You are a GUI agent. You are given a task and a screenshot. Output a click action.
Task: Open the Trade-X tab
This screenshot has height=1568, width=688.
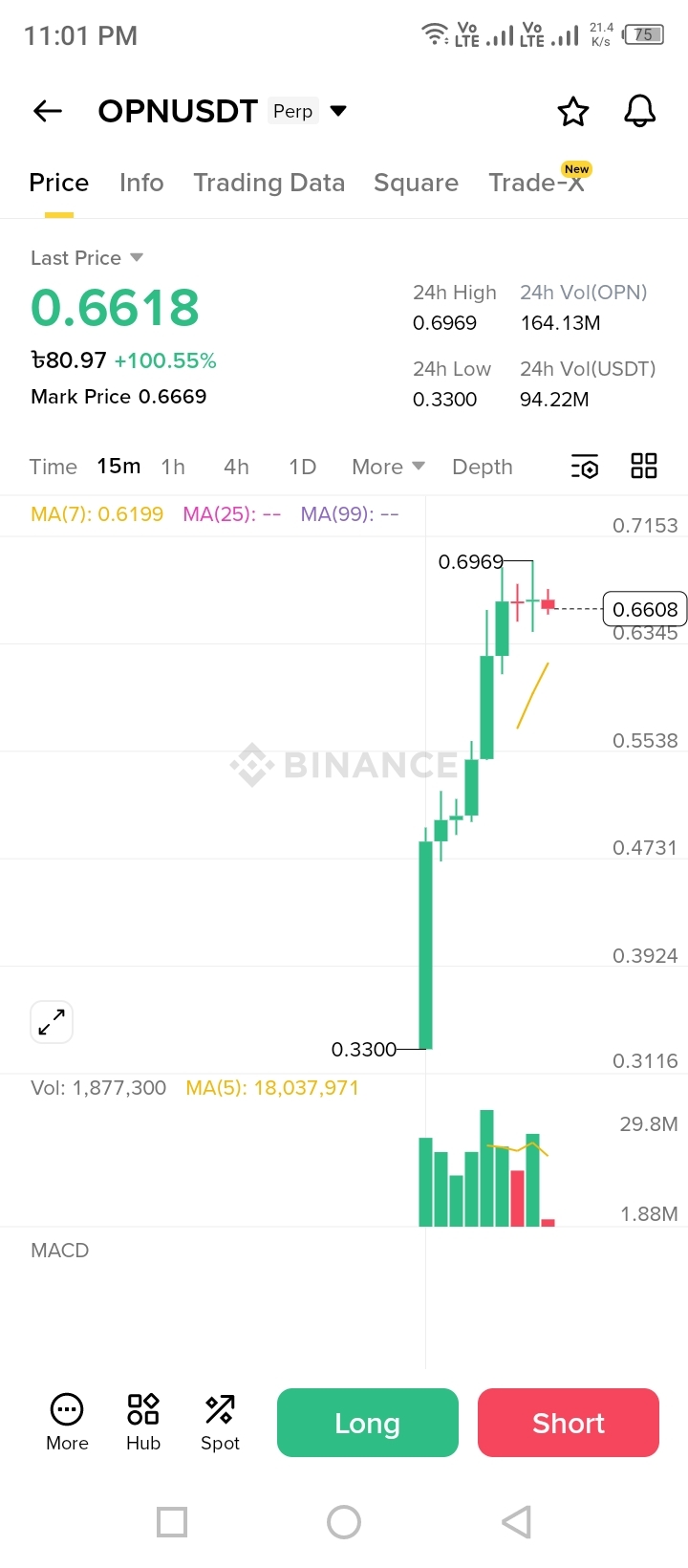(536, 183)
